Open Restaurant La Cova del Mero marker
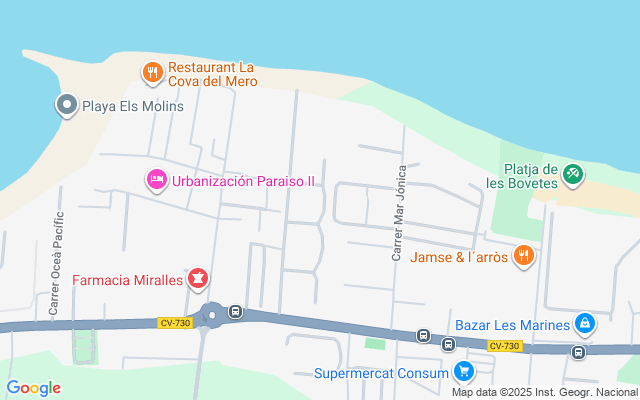640x400 pixels. coord(152,72)
